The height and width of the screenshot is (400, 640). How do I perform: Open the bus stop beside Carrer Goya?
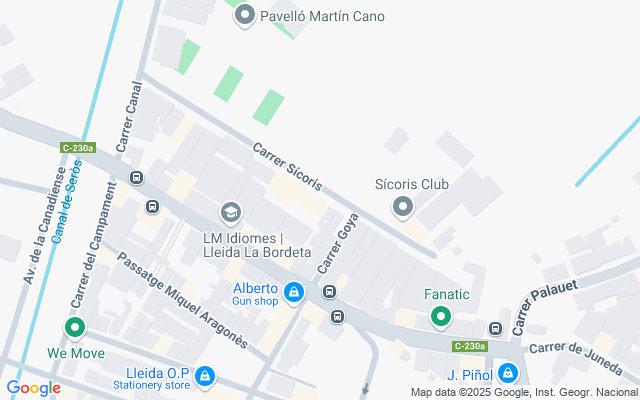[x=329, y=293]
